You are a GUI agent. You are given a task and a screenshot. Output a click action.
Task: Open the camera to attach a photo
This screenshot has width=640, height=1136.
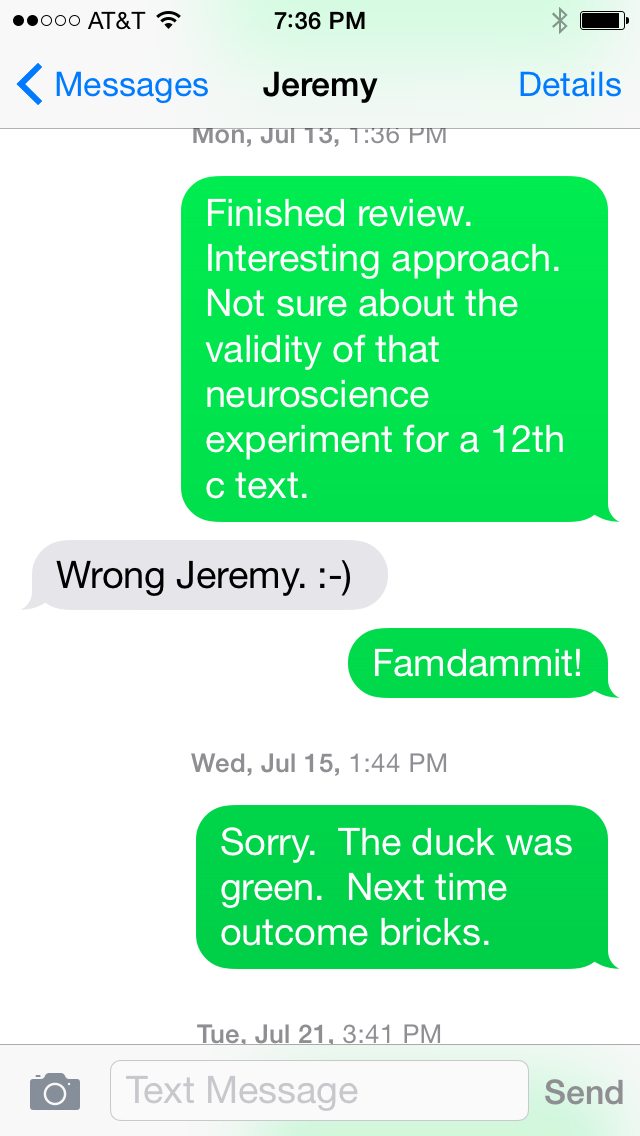55,1091
